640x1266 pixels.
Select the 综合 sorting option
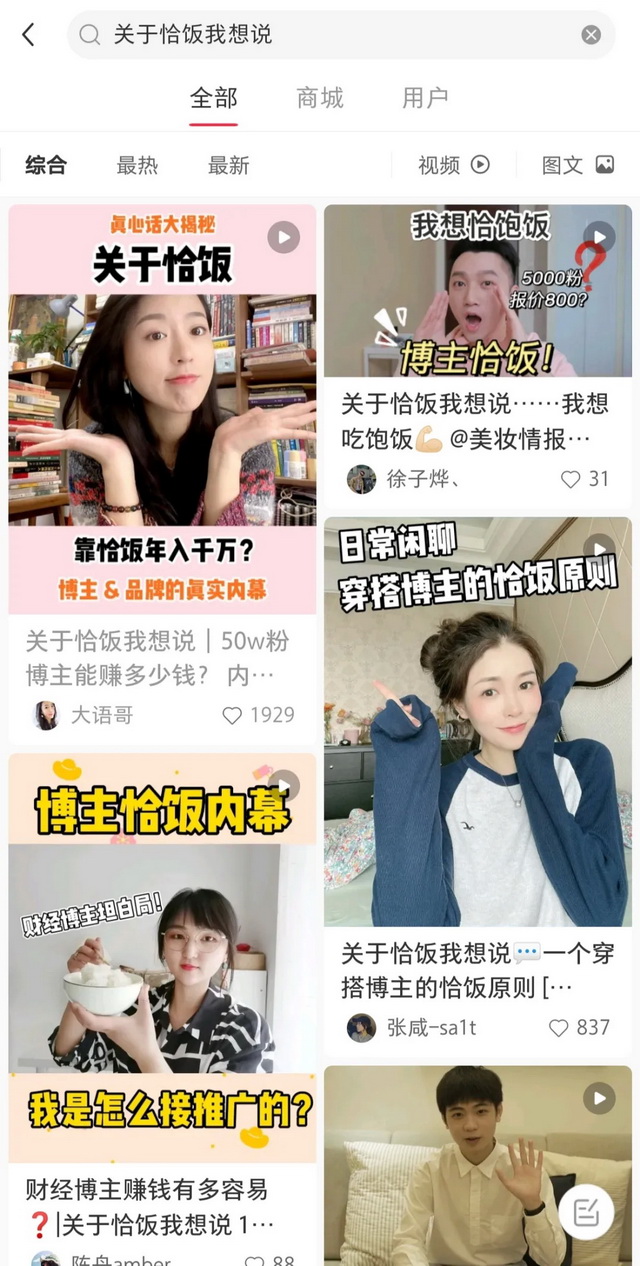pos(46,166)
